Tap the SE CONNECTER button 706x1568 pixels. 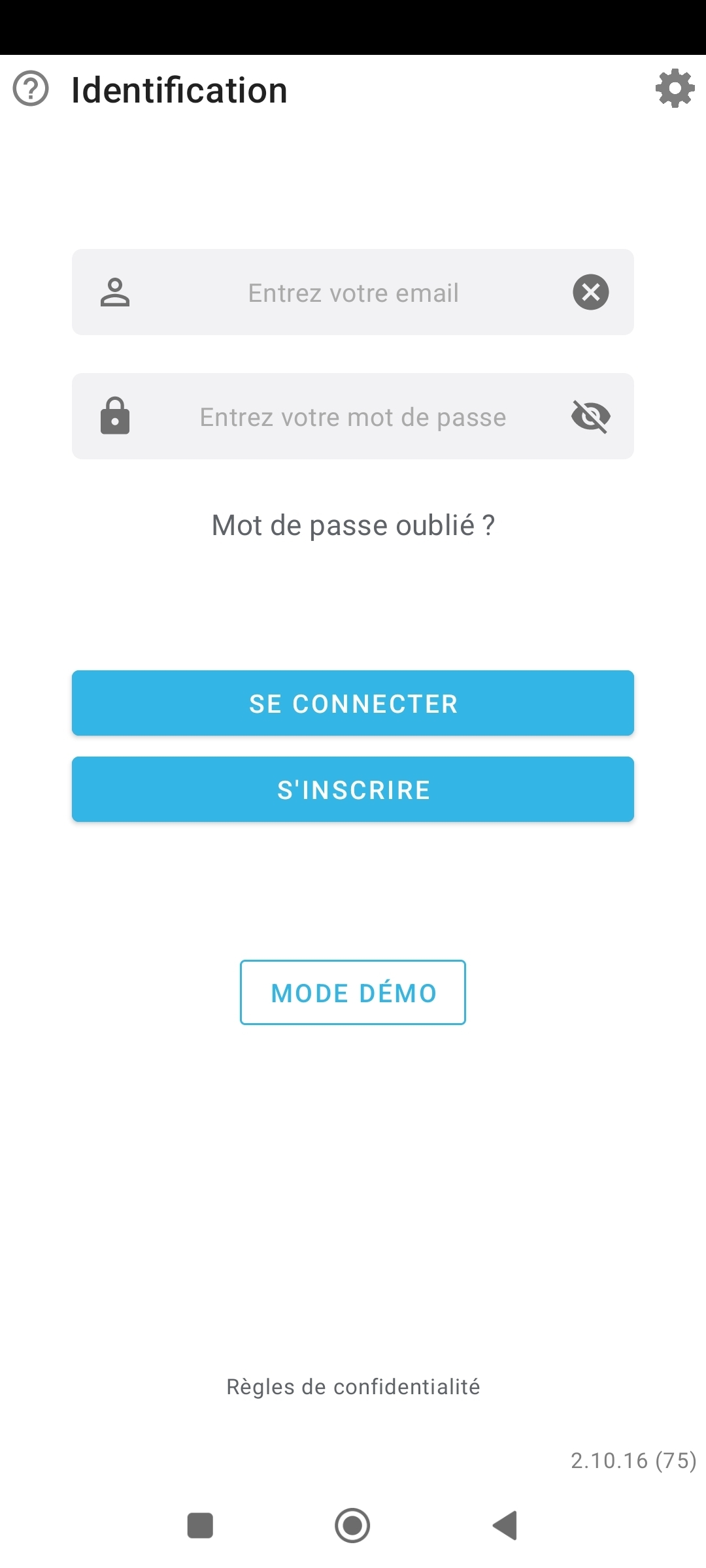coord(353,703)
